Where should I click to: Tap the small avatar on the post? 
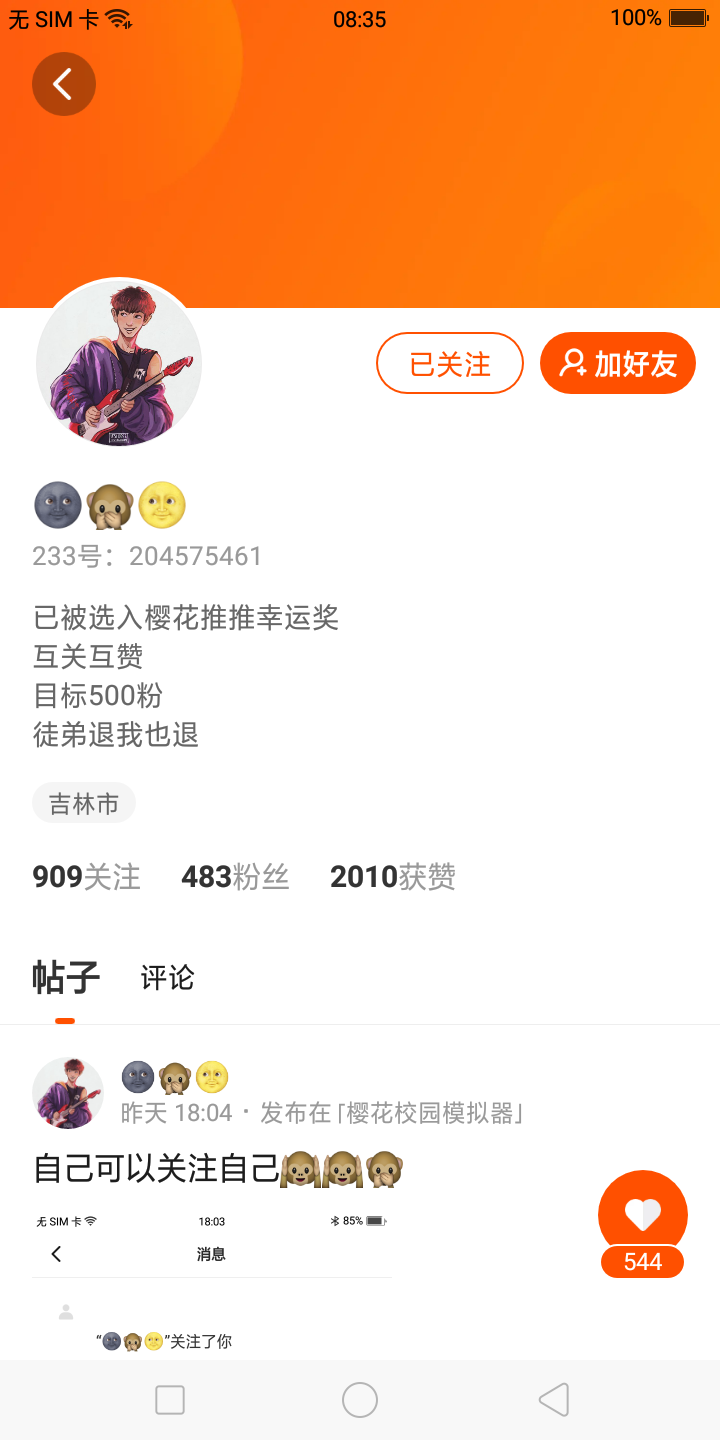click(x=68, y=1093)
